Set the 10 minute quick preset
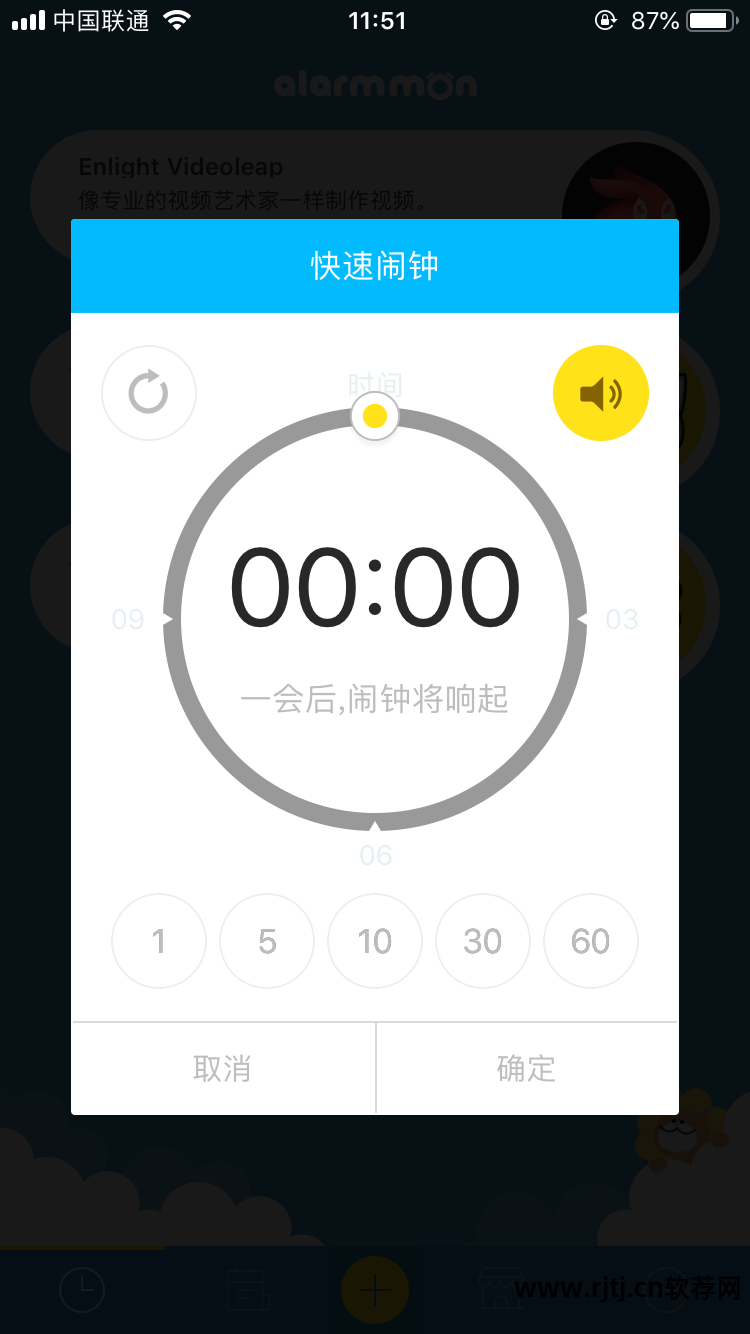The width and height of the screenshot is (750, 1334). tap(375, 941)
